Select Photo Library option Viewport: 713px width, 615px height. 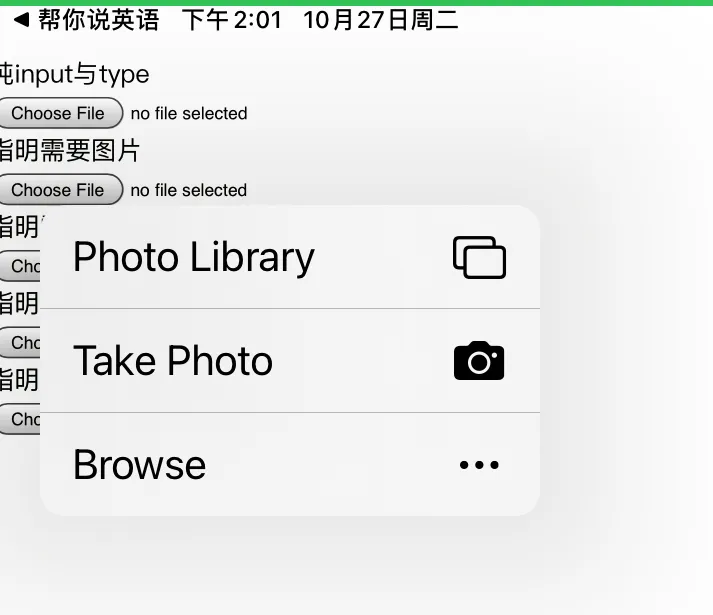(289, 258)
